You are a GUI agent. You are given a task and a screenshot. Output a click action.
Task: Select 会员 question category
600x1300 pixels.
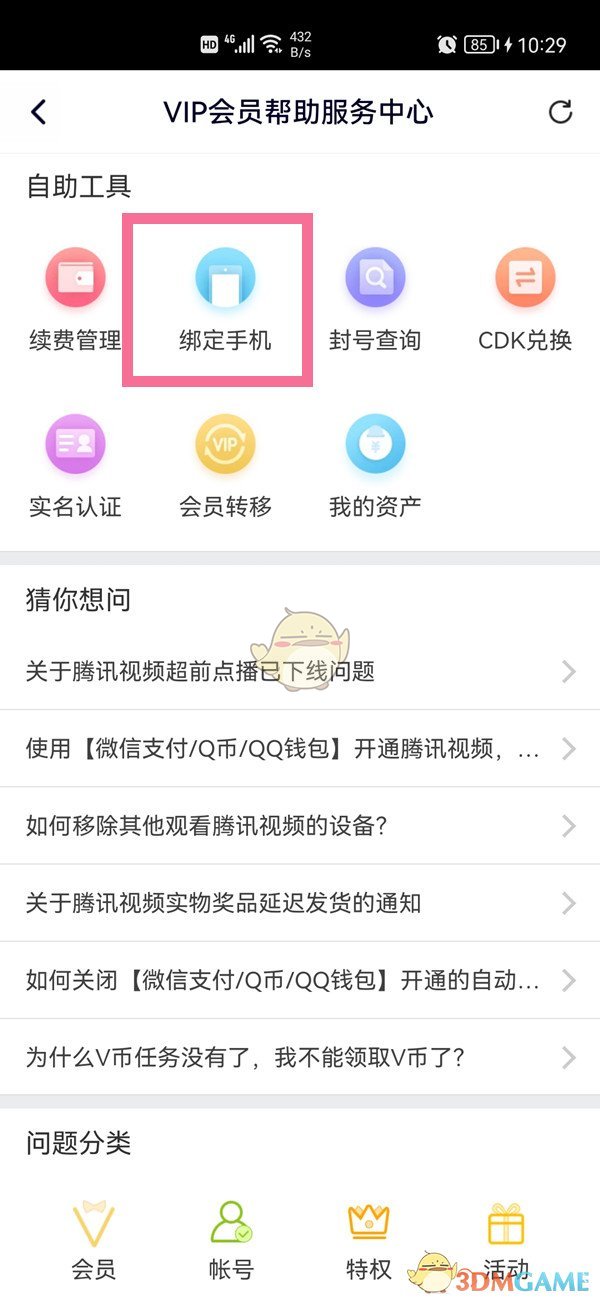click(93, 1240)
